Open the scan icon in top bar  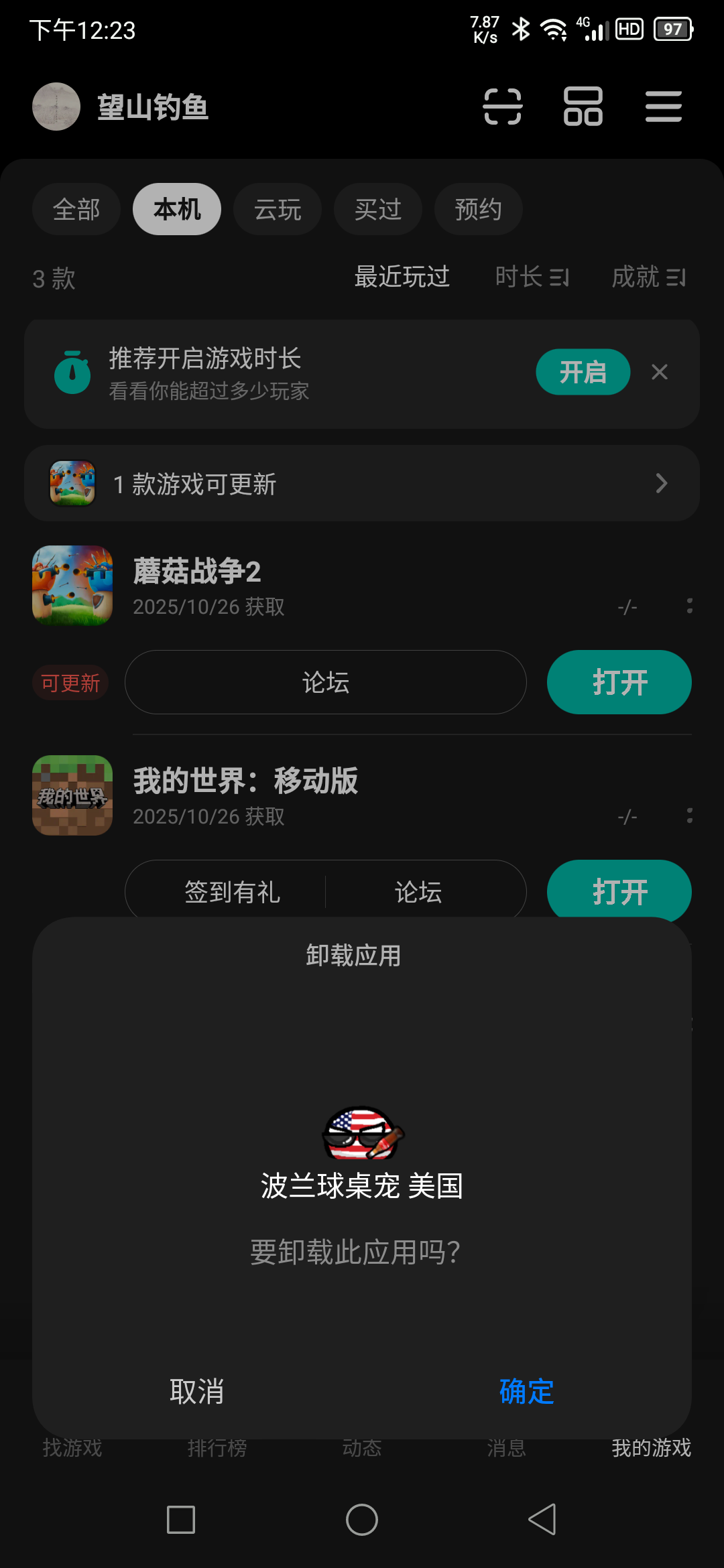pyautogui.click(x=502, y=107)
